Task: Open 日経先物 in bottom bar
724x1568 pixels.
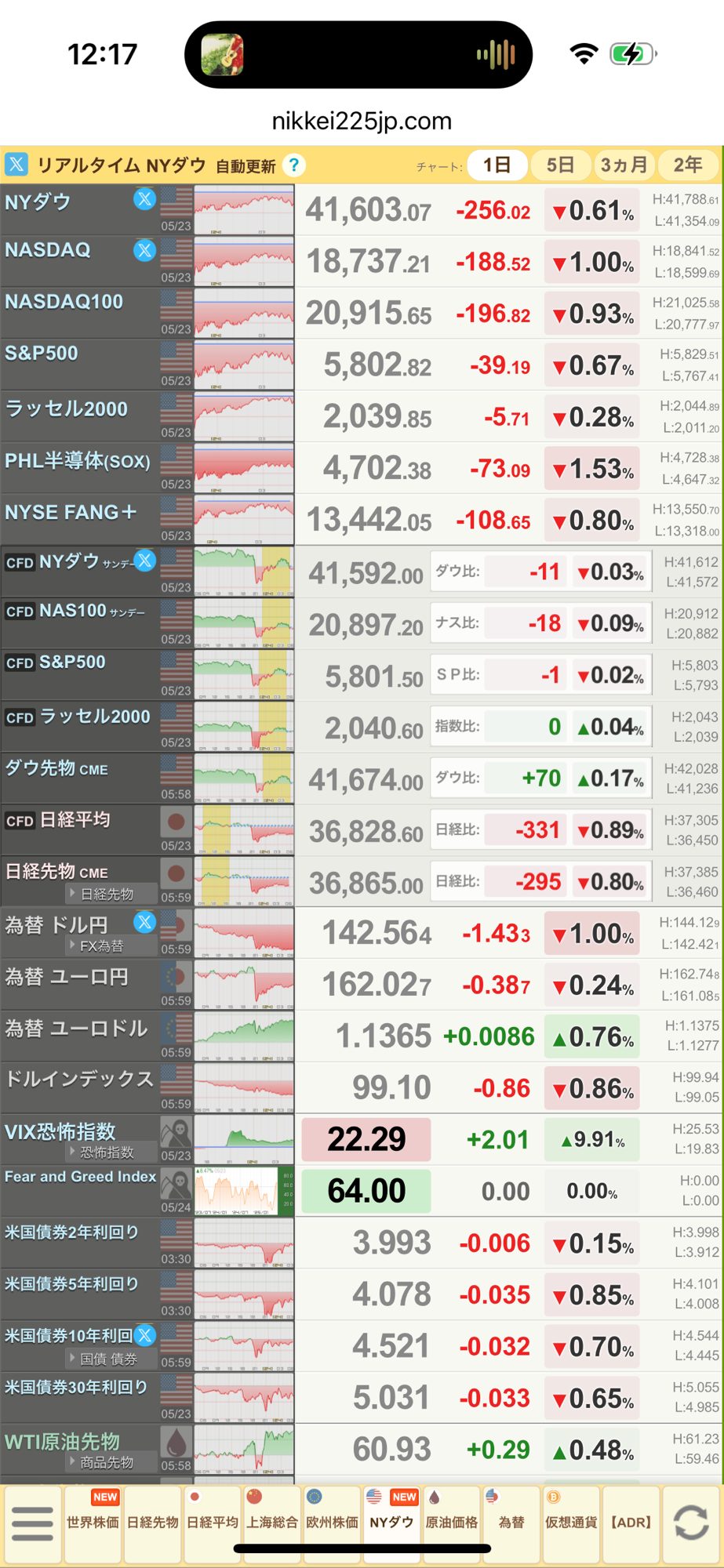Action: point(153,1523)
